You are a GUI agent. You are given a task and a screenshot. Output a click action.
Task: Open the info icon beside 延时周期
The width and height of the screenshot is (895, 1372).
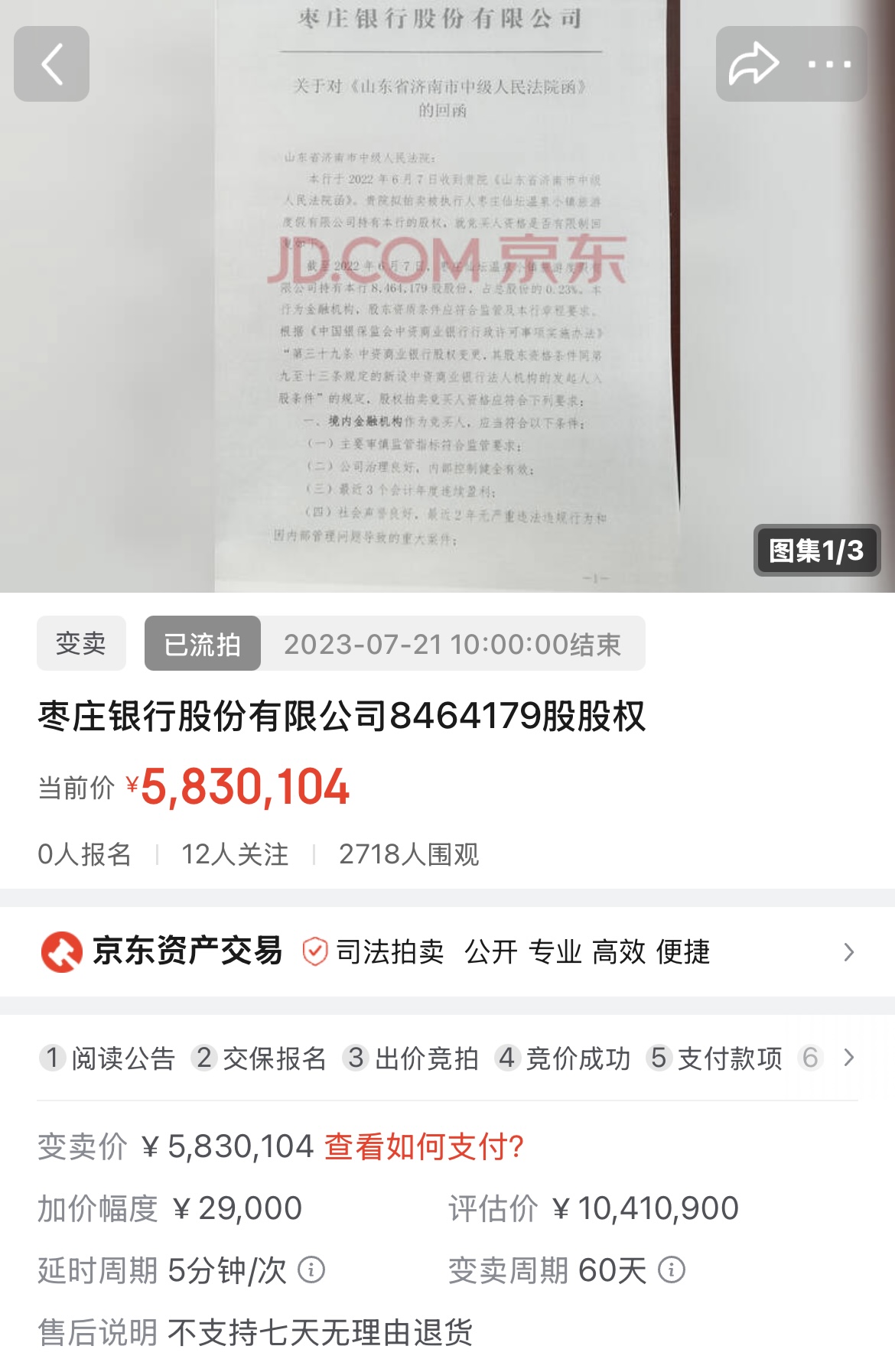coord(309,1270)
